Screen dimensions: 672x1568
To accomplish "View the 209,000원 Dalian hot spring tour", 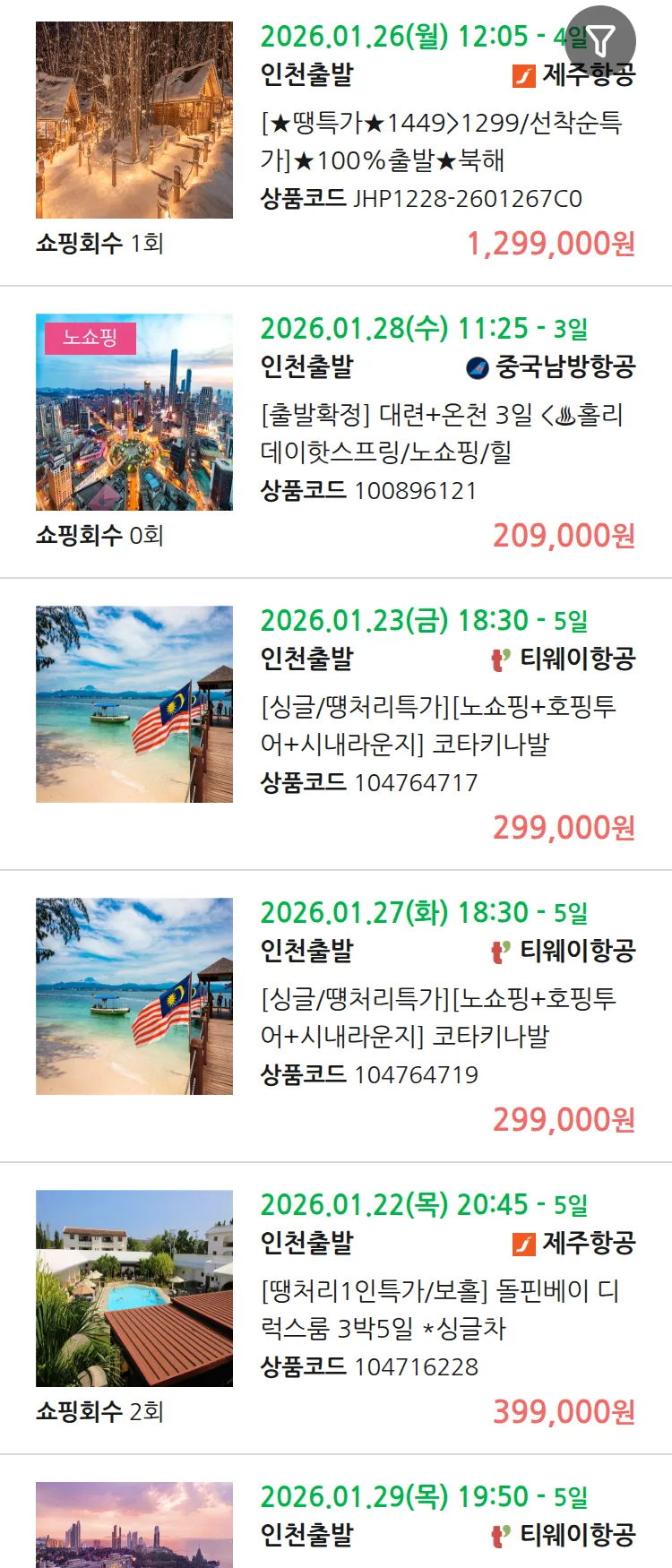I will click(x=442, y=434).
